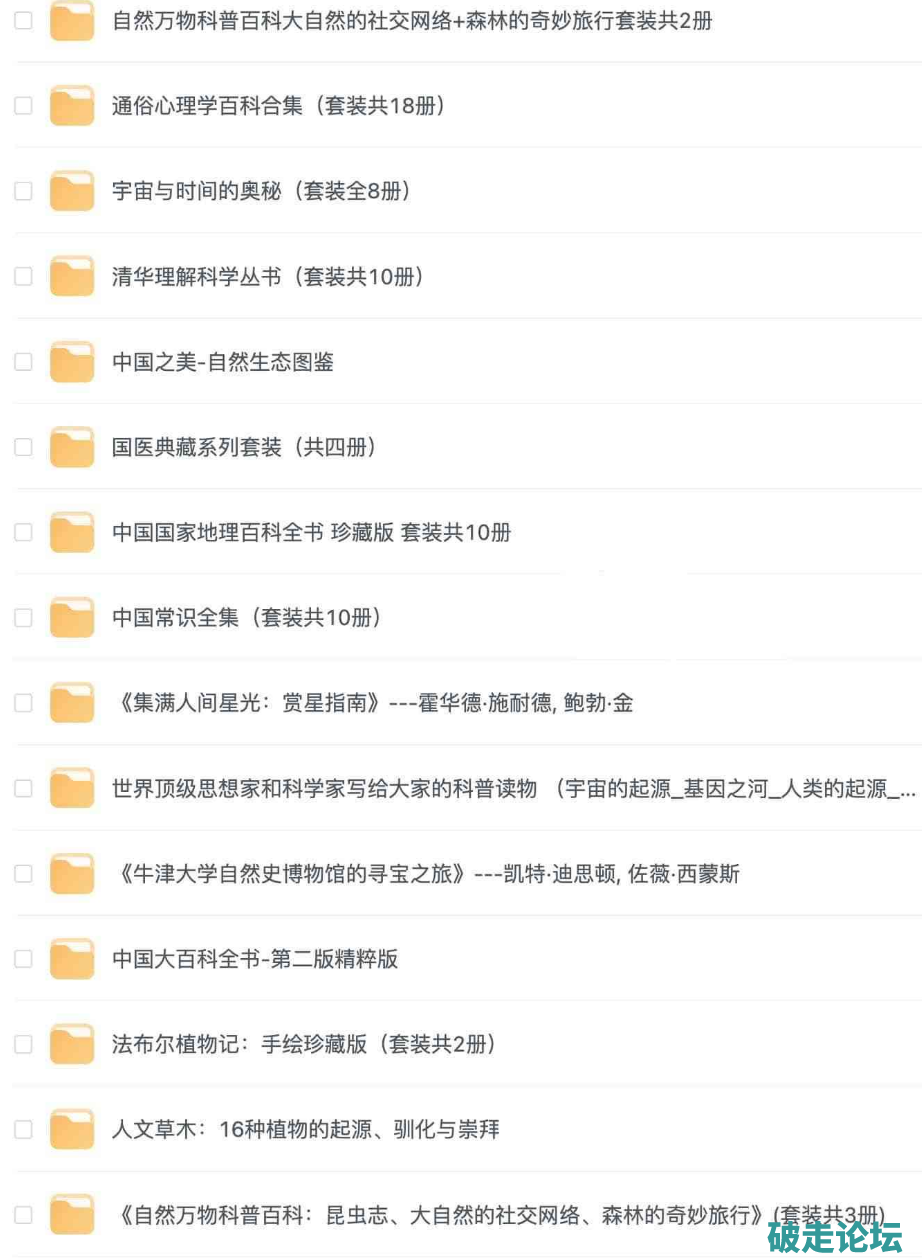Tick the checkbox beside 宇宙与时间的奥秘

23,191
